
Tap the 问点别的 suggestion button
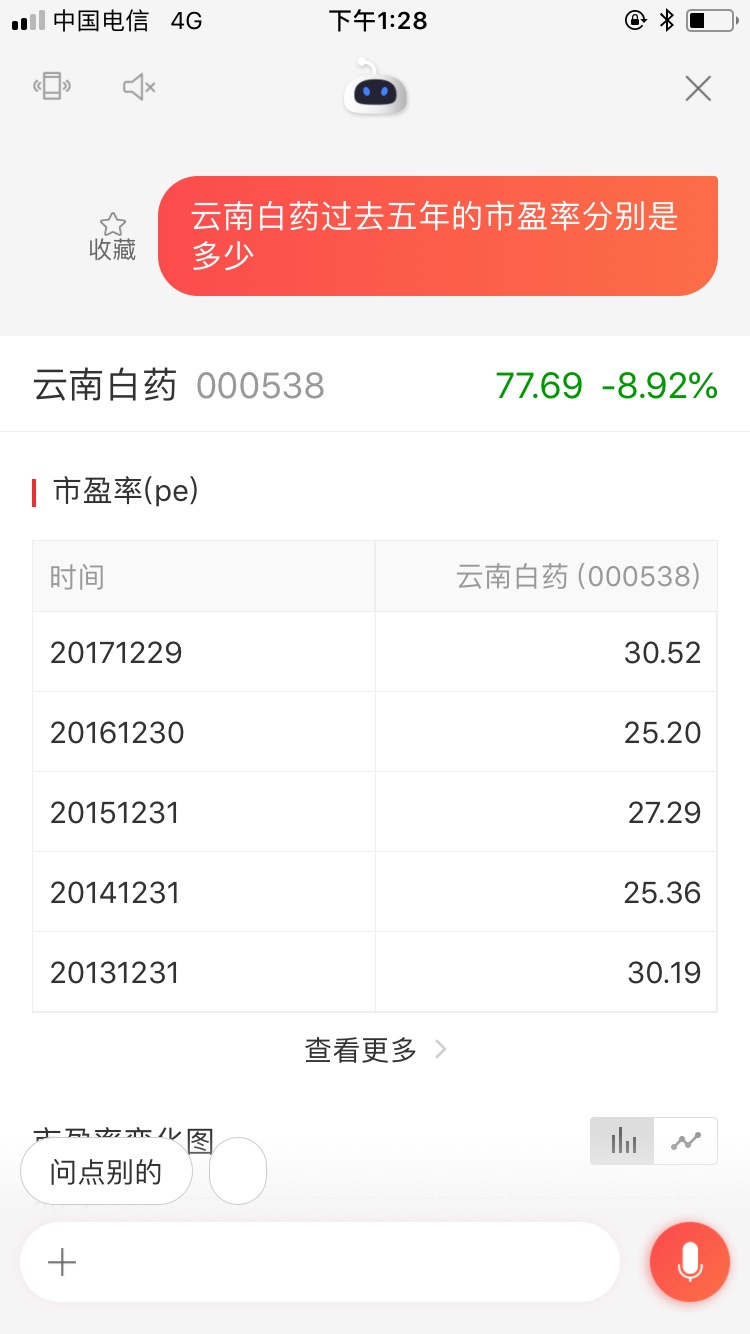[105, 1171]
